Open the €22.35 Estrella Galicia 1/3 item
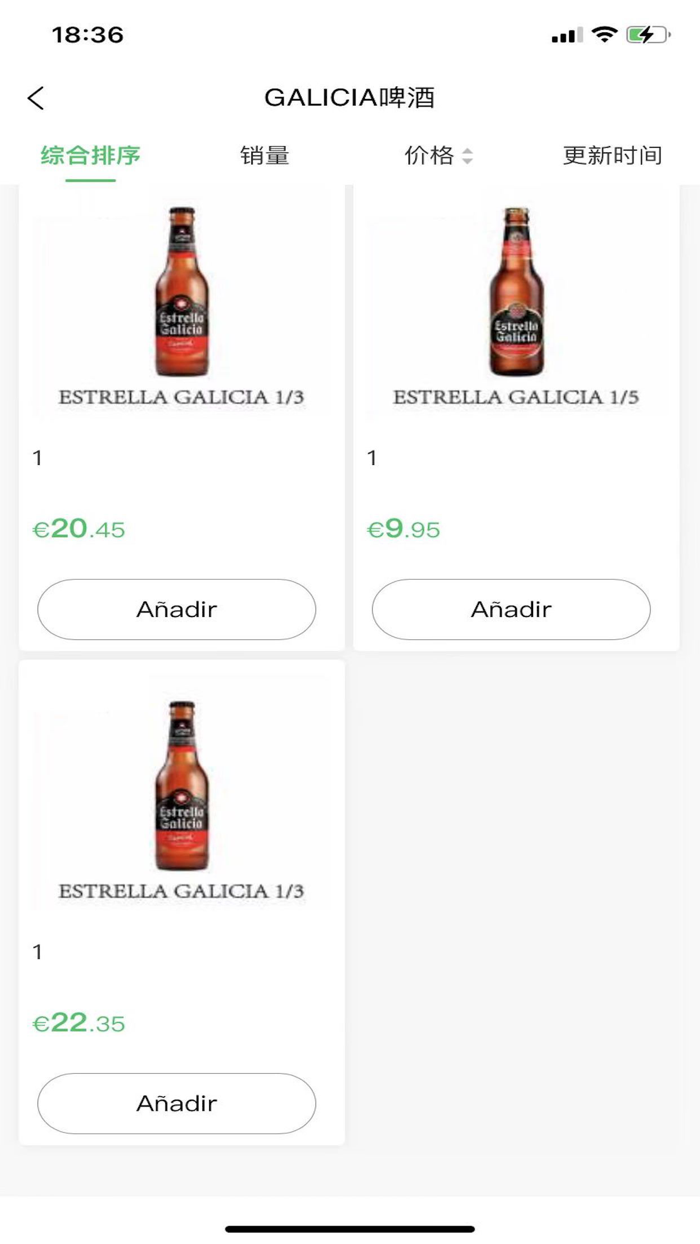700x1244 pixels. pyautogui.click(x=181, y=800)
